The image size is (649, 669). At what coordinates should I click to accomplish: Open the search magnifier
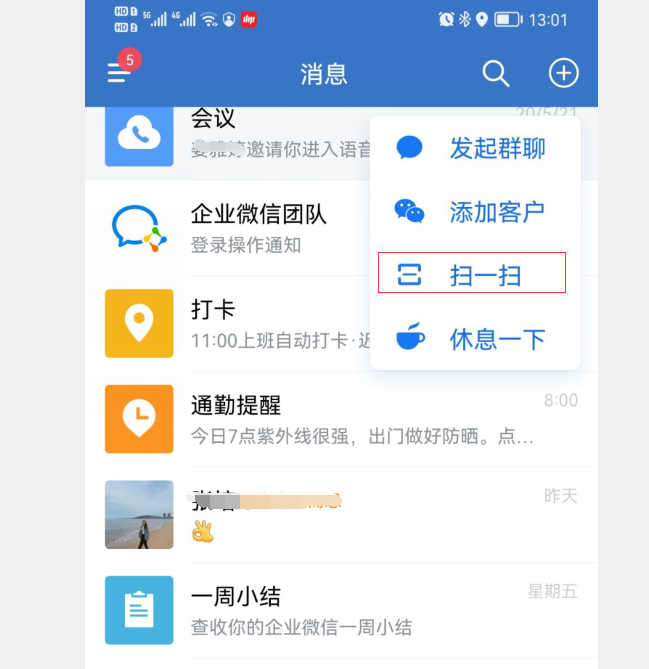496,73
